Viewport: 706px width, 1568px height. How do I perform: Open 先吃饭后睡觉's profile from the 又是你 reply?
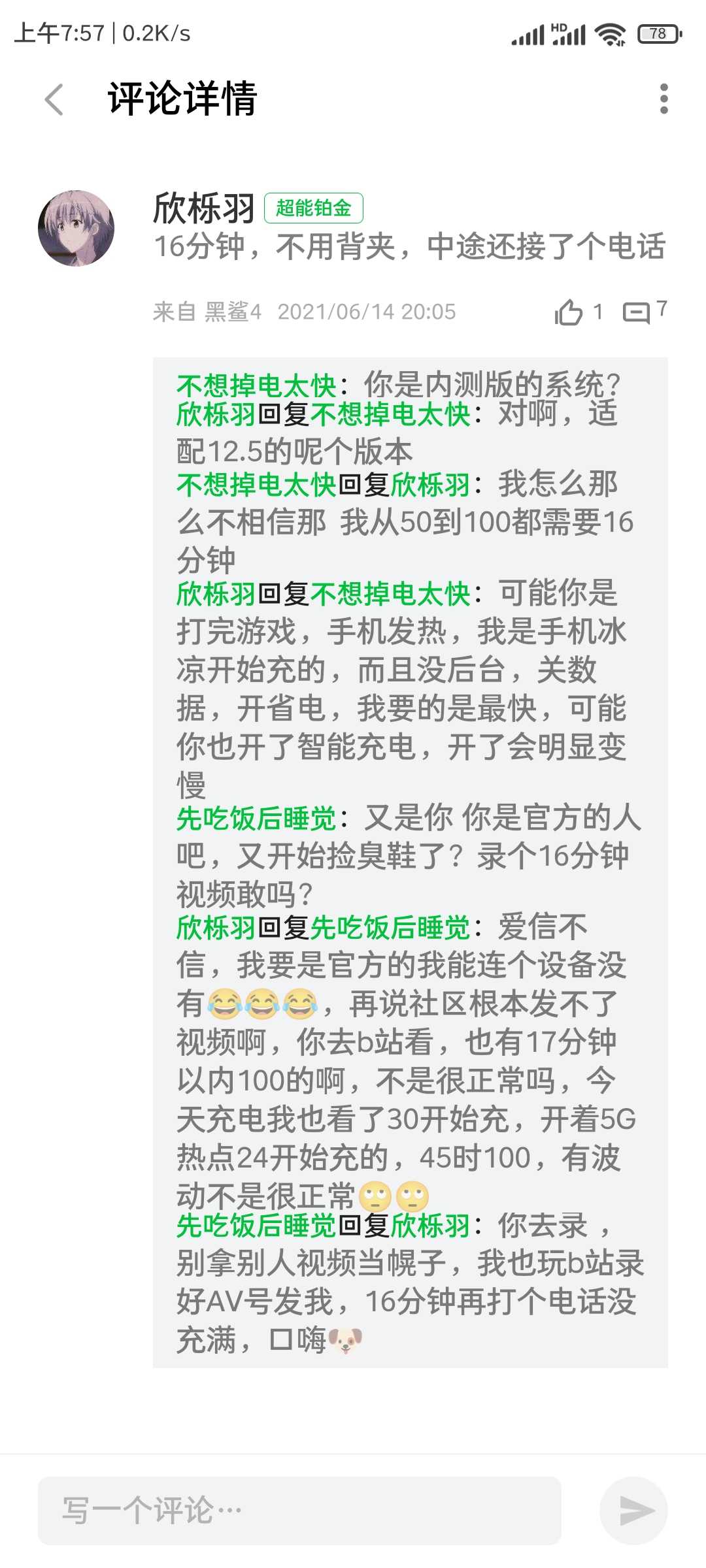pyautogui.click(x=256, y=819)
